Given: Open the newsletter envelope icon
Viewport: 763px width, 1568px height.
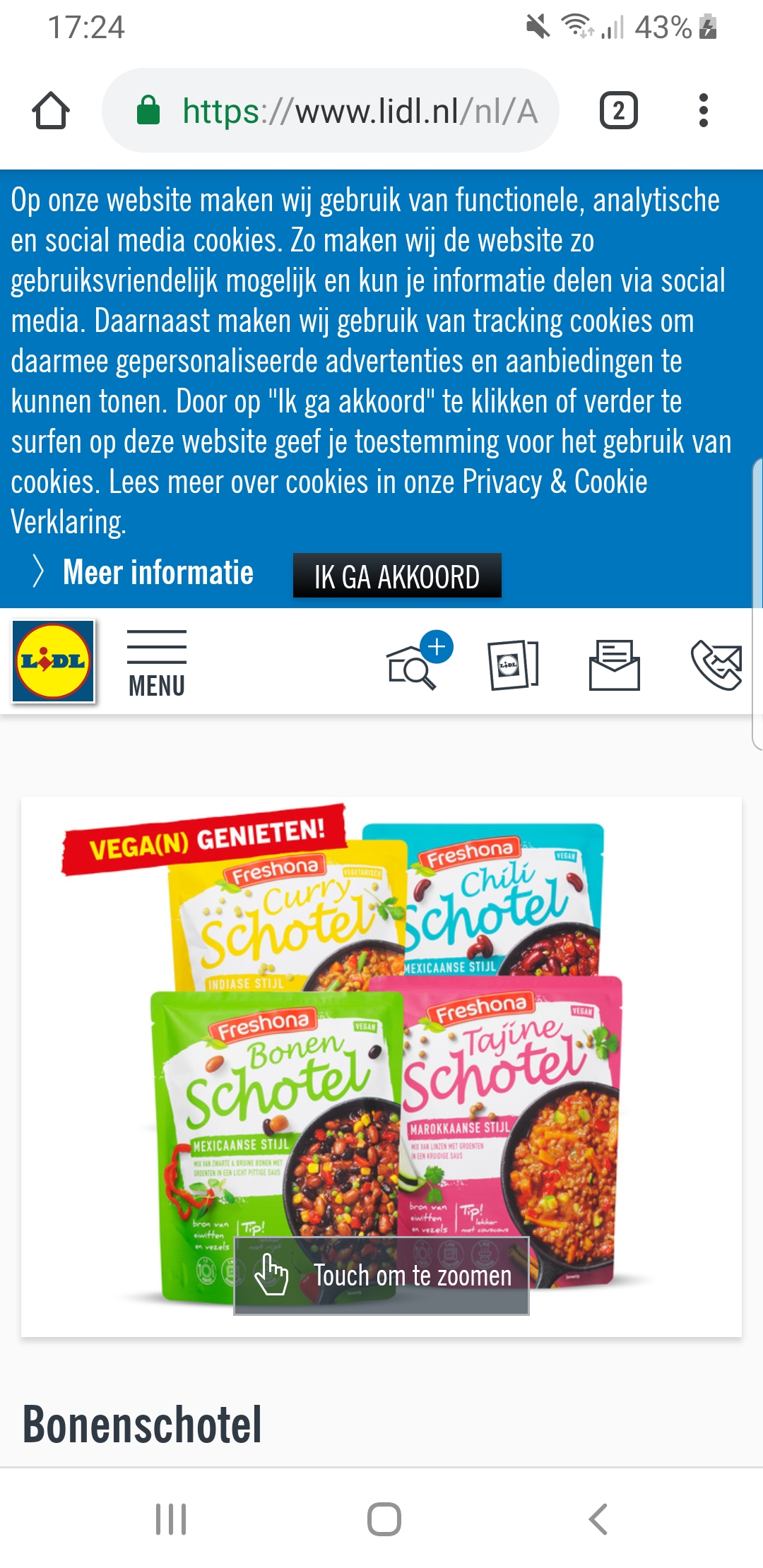Looking at the screenshot, I should tap(615, 665).
